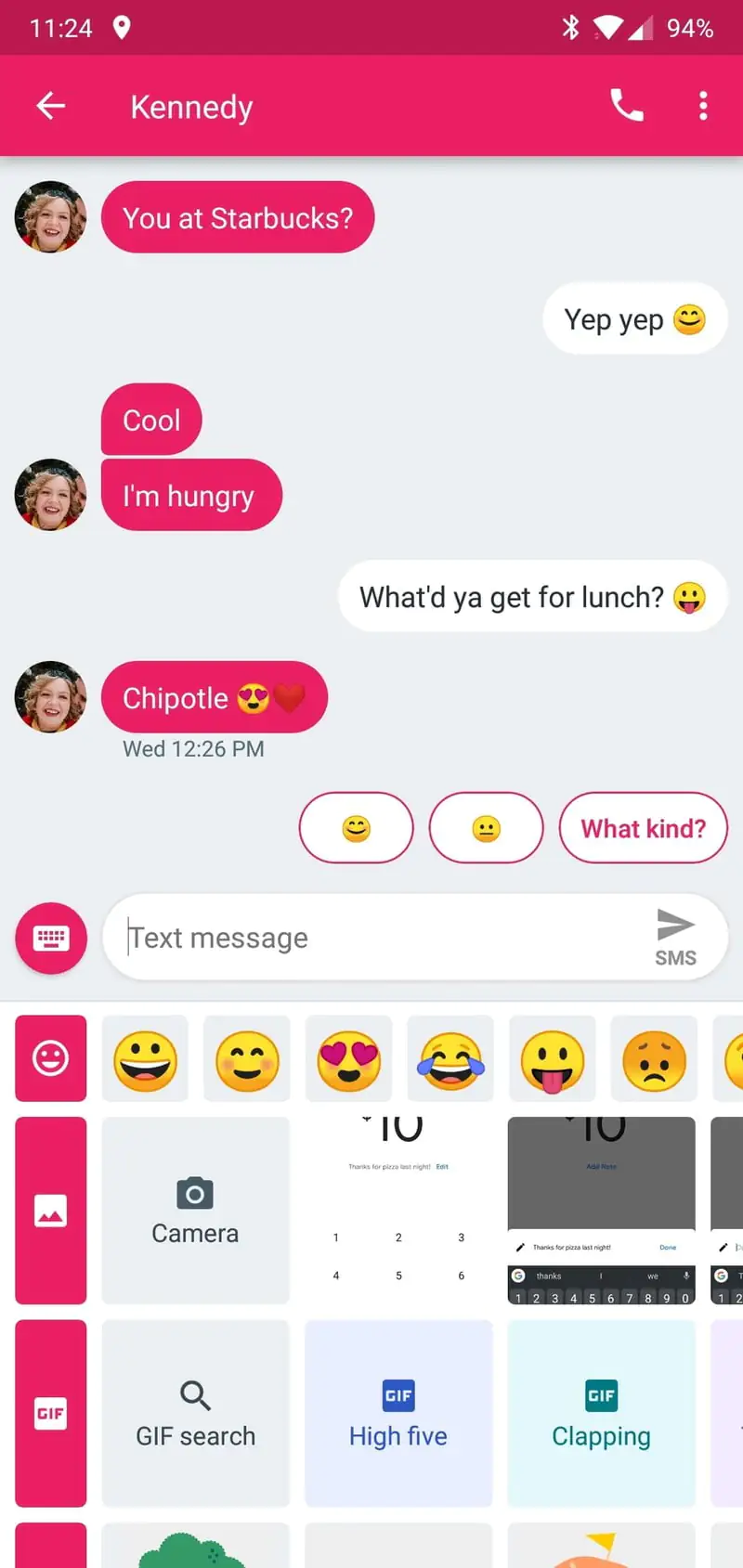The width and height of the screenshot is (743, 1568).
Task: Choose the tongue-out emoji from the row
Action: coord(553,1059)
